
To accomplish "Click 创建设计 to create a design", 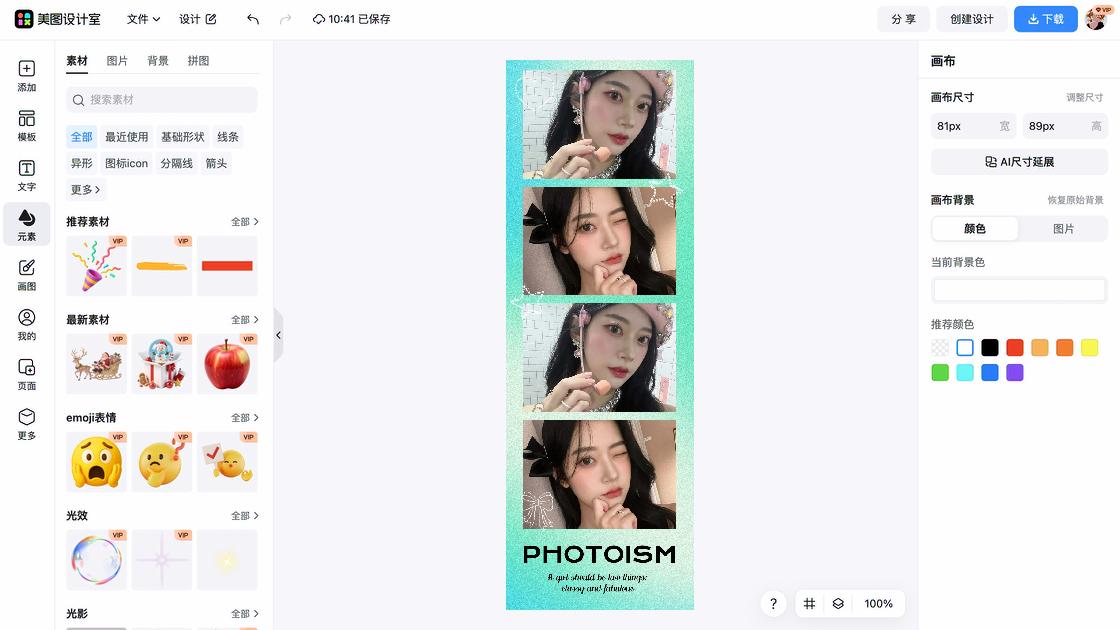I will 971,19.
